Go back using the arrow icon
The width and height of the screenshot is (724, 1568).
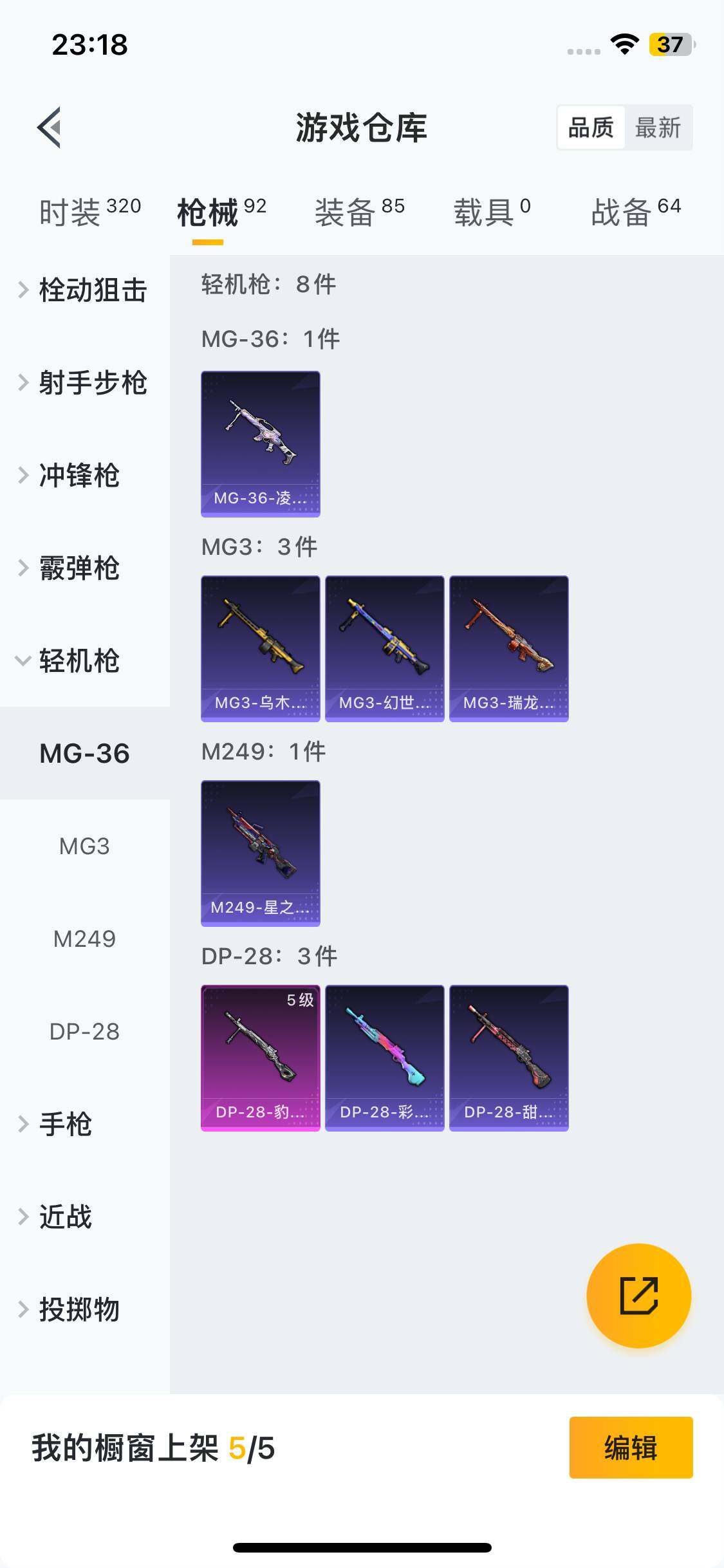coord(50,127)
